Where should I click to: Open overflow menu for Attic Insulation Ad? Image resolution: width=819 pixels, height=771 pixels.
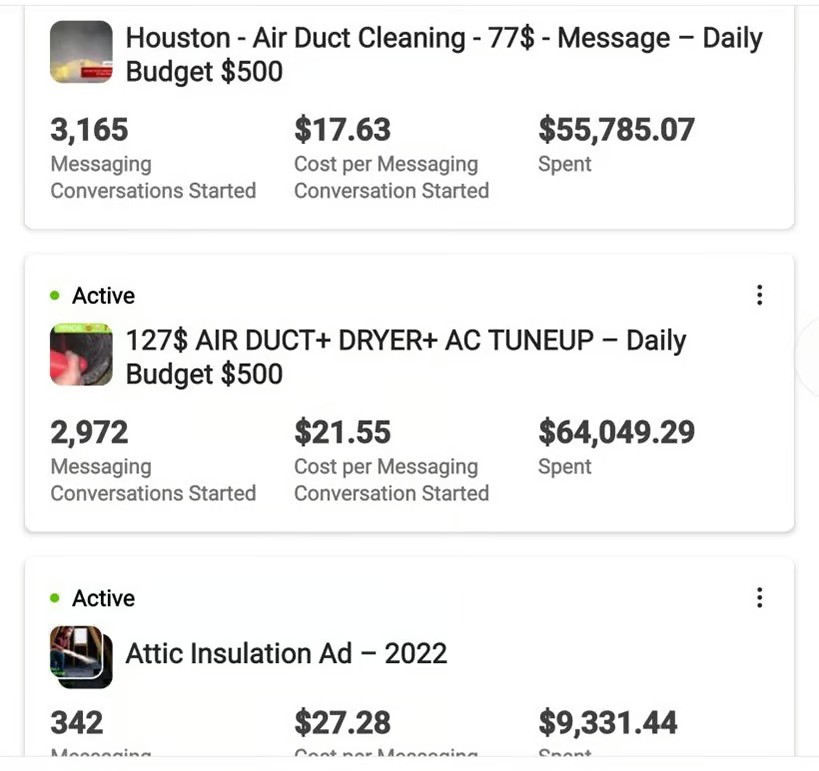pyautogui.click(x=759, y=598)
